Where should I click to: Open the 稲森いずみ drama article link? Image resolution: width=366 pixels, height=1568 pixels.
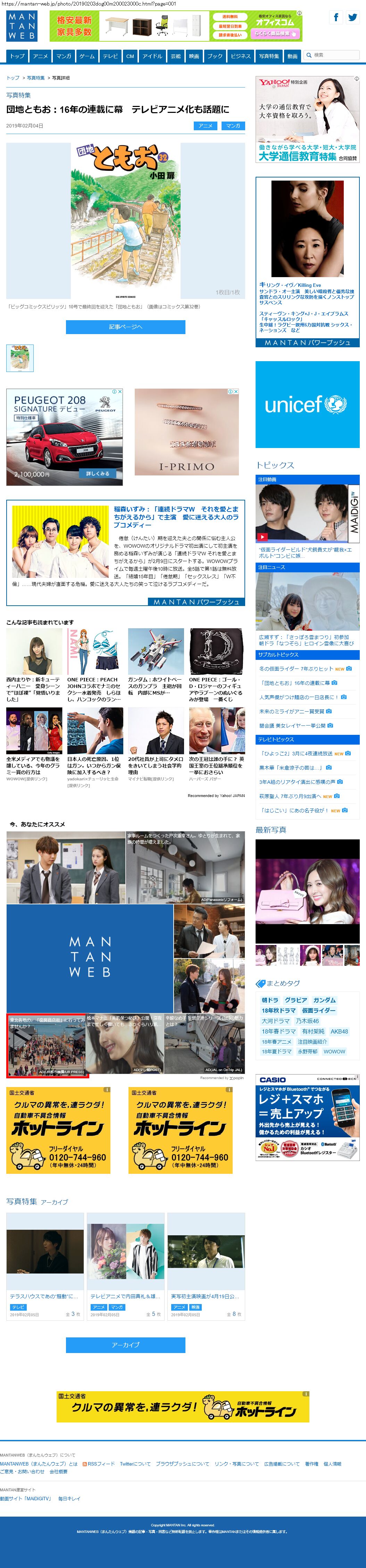pyautogui.click(x=176, y=517)
